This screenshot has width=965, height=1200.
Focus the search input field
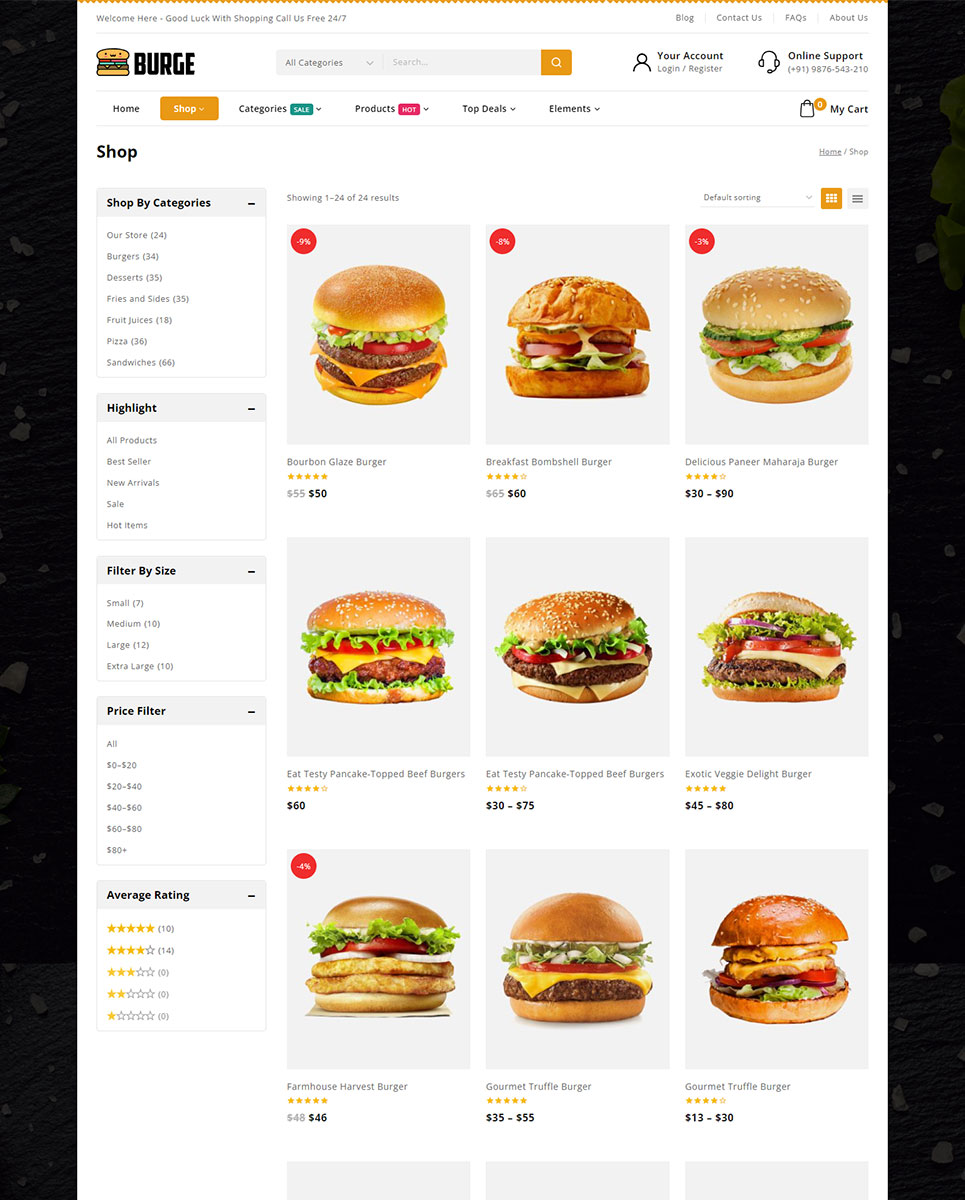(460, 62)
